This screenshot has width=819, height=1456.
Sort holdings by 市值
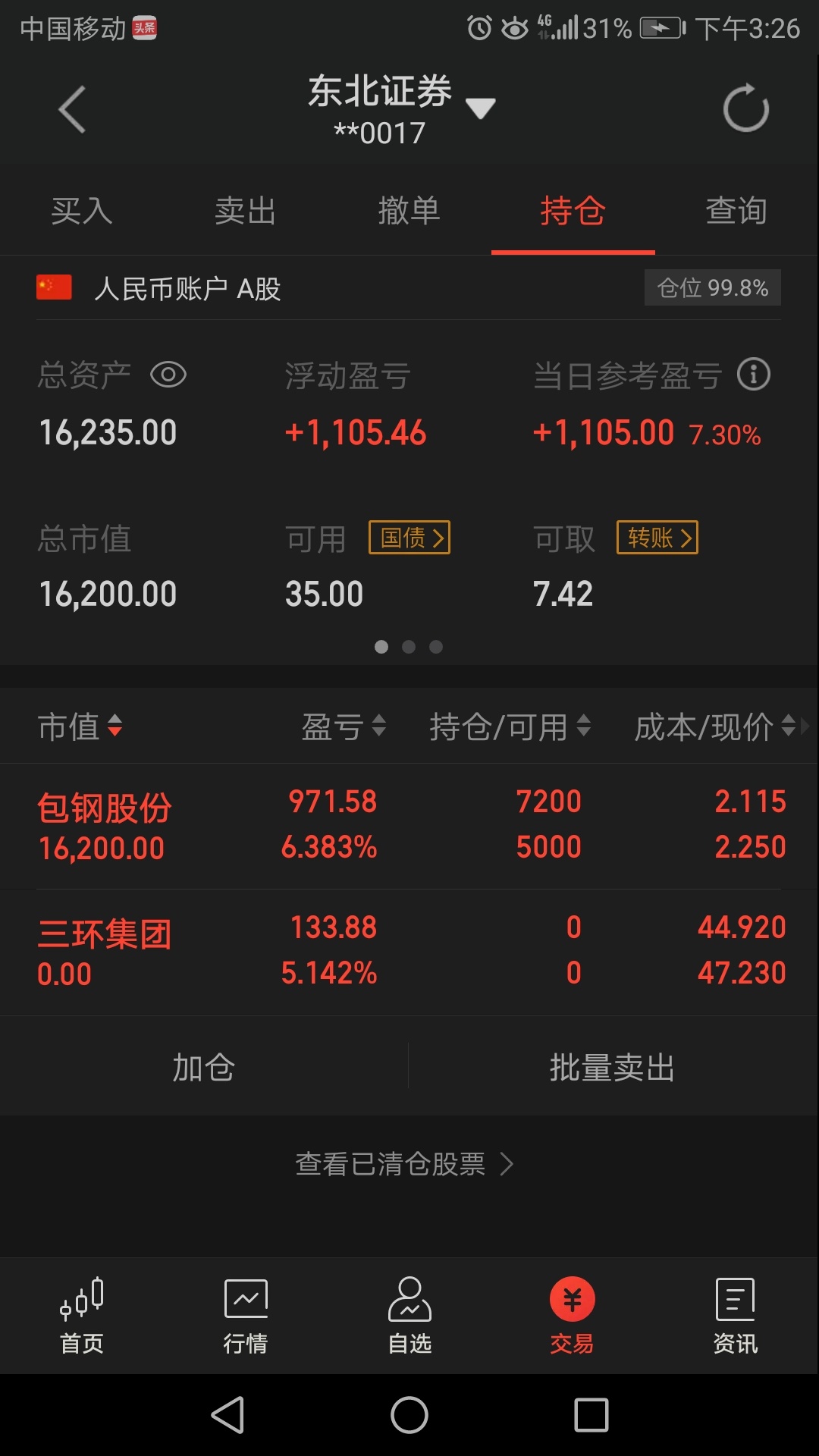(x=80, y=726)
